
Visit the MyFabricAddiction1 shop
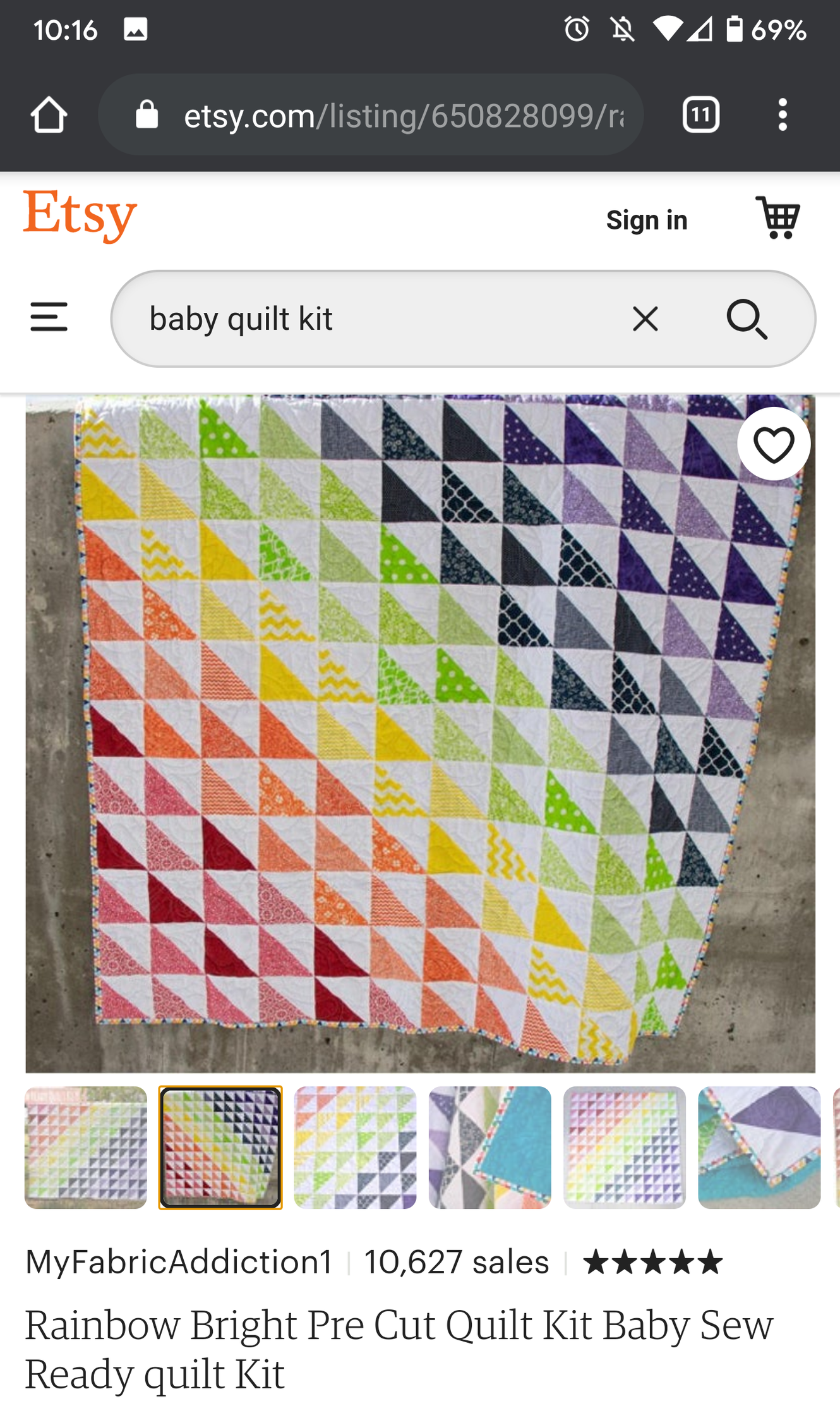[179, 1262]
